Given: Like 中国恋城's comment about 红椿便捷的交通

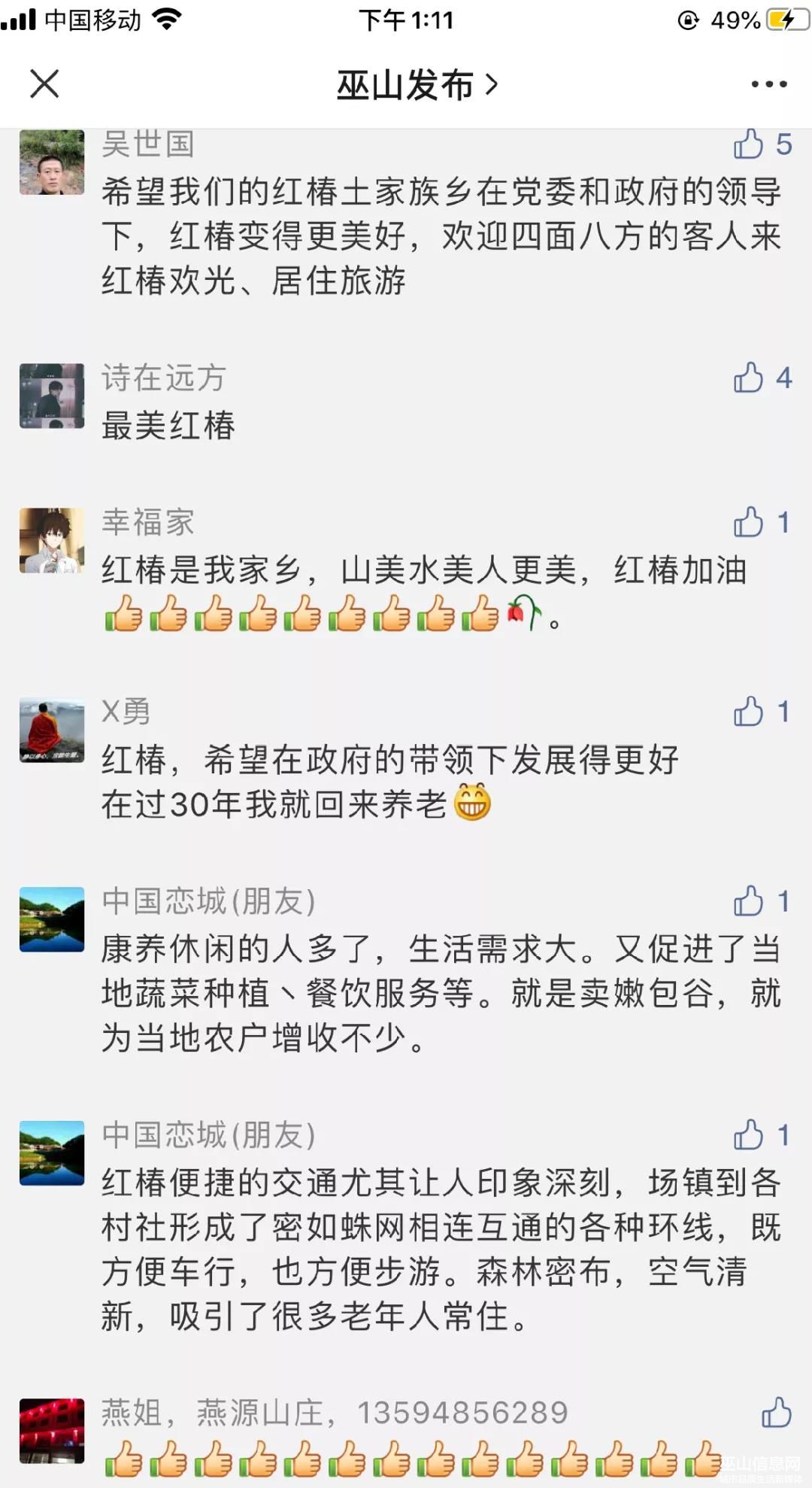Looking at the screenshot, I should 749,1135.
